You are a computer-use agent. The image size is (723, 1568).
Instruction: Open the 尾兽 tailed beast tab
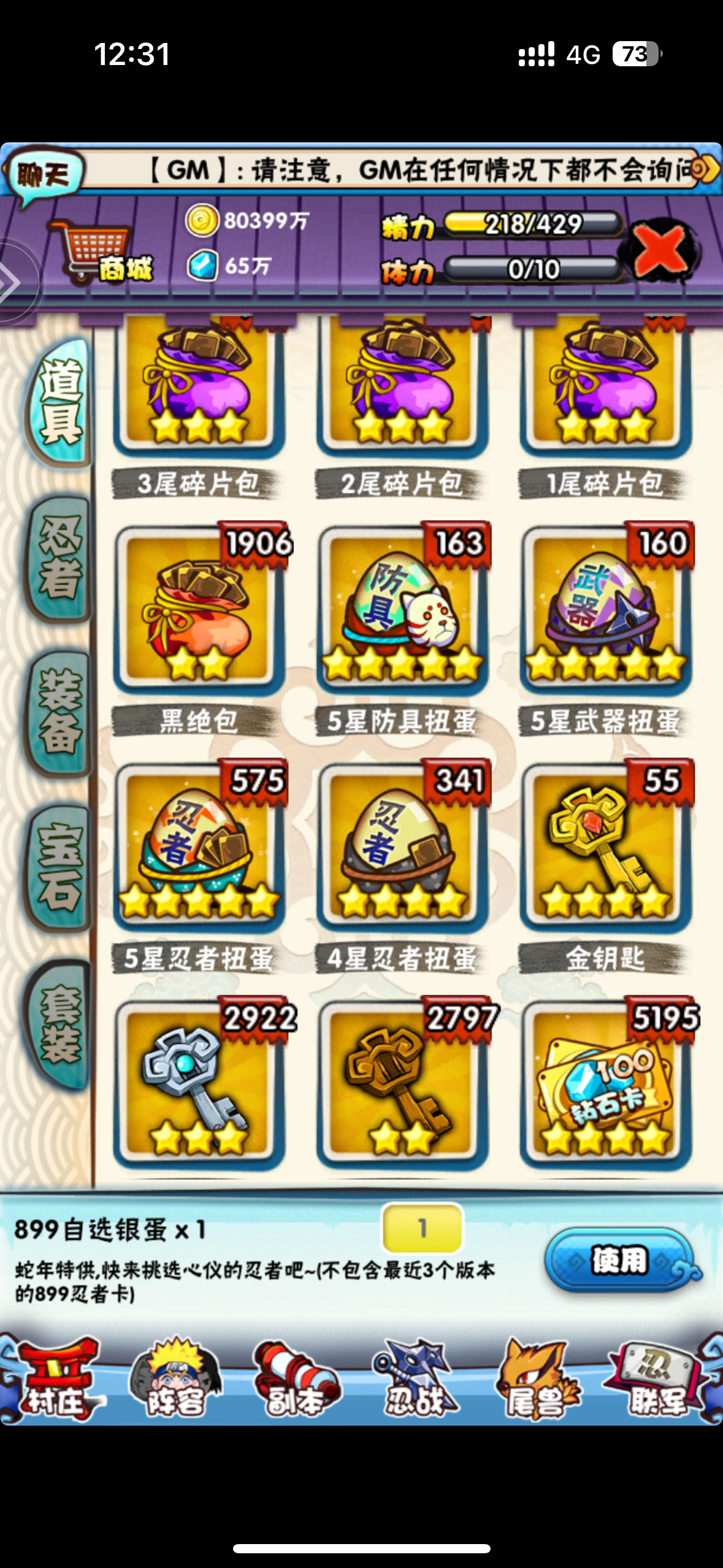[536, 1383]
